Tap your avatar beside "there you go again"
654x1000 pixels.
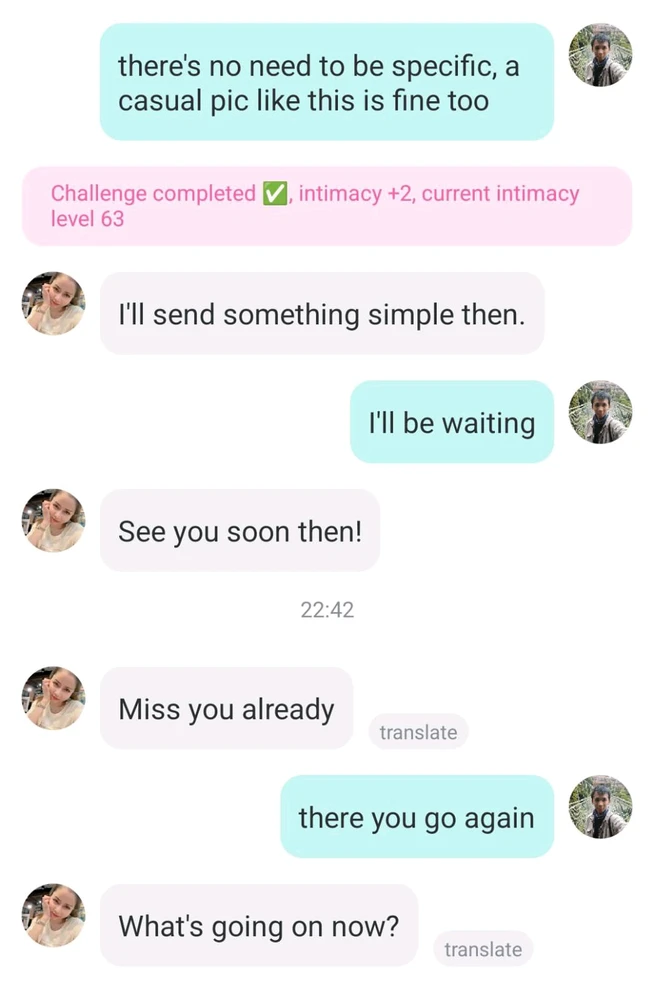pos(600,807)
